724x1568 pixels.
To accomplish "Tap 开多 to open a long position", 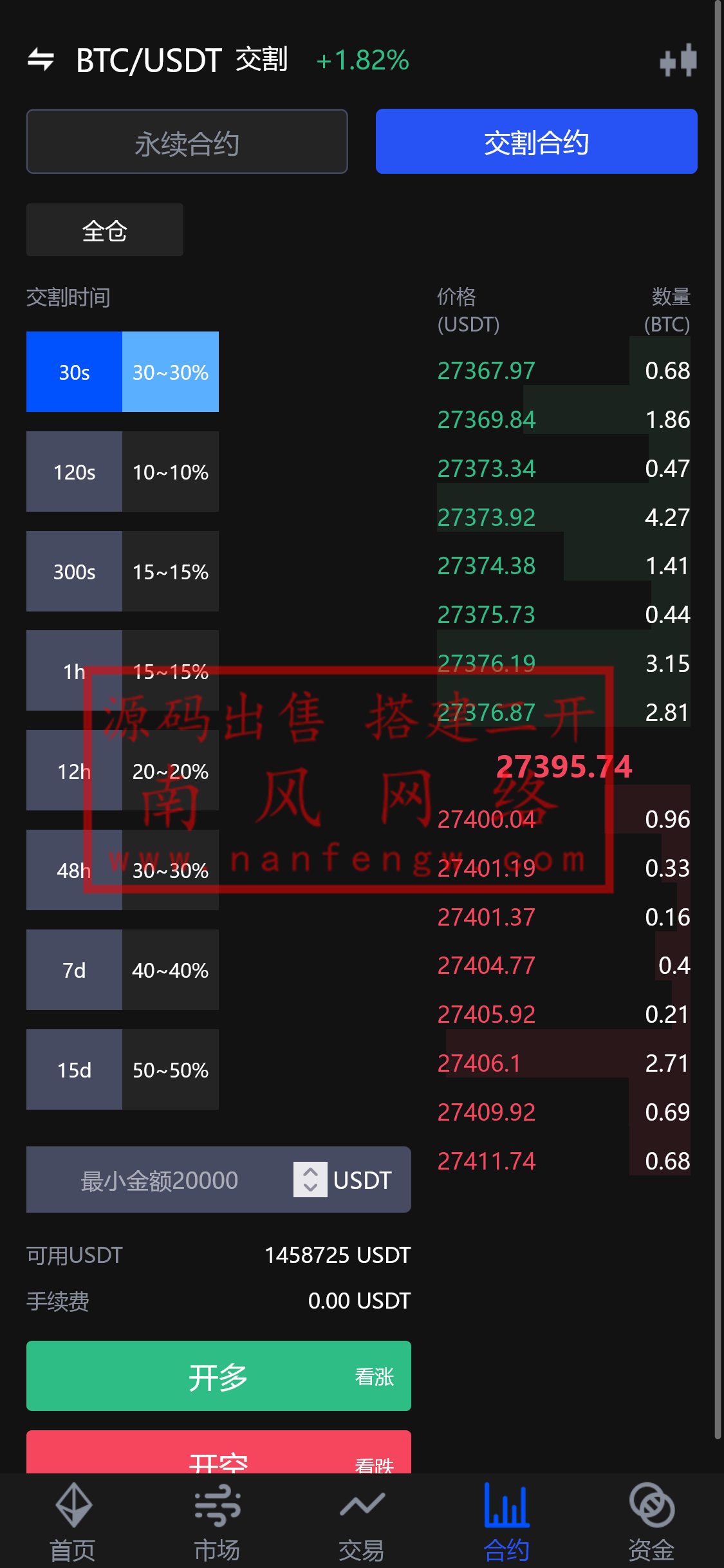I will pyautogui.click(x=218, y=1376).
